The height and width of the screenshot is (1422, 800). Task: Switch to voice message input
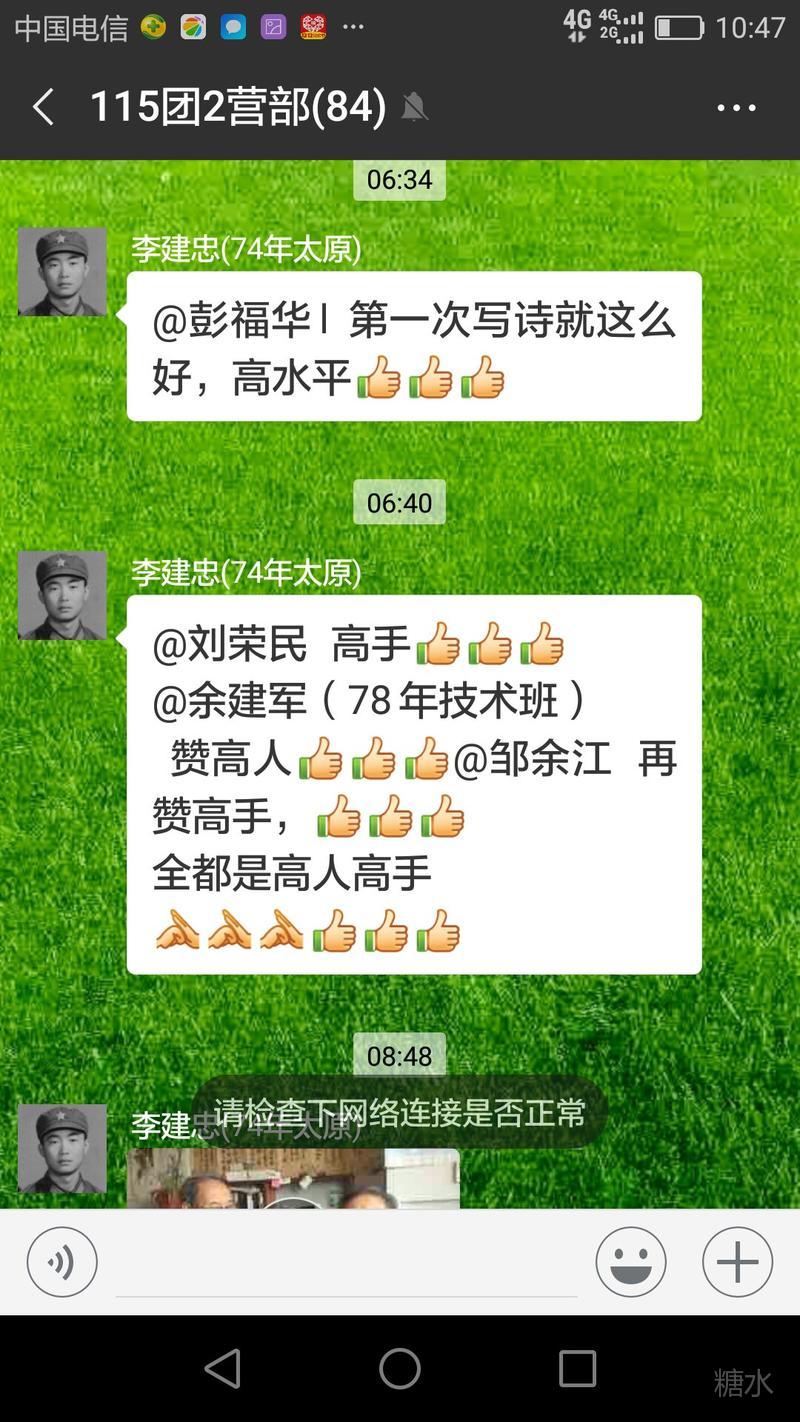[x=62, y=1262]
